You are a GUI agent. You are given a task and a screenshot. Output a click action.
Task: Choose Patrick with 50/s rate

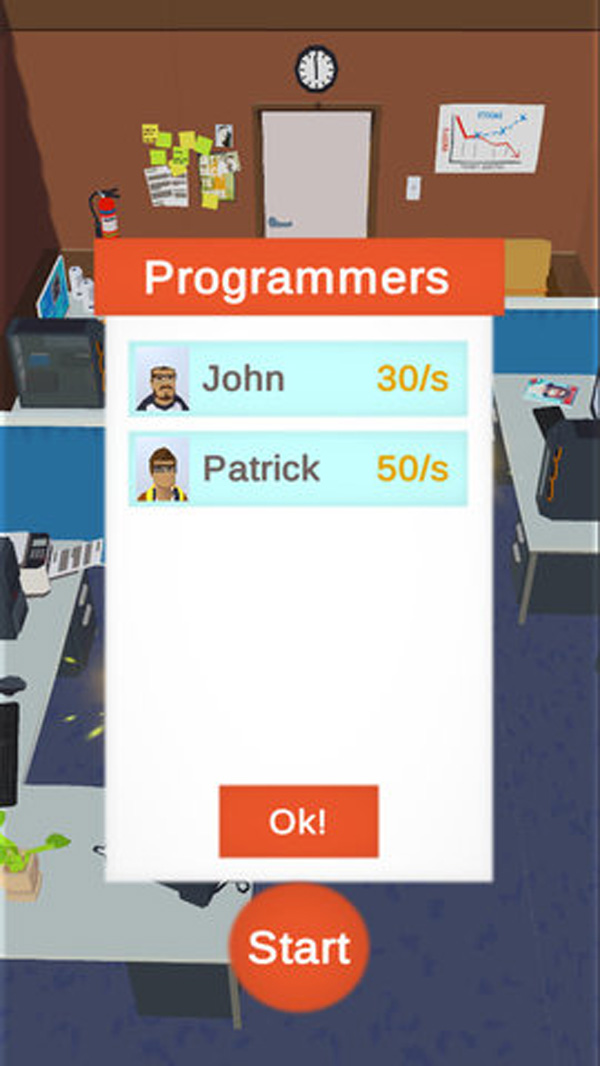(x=298, y=469)
